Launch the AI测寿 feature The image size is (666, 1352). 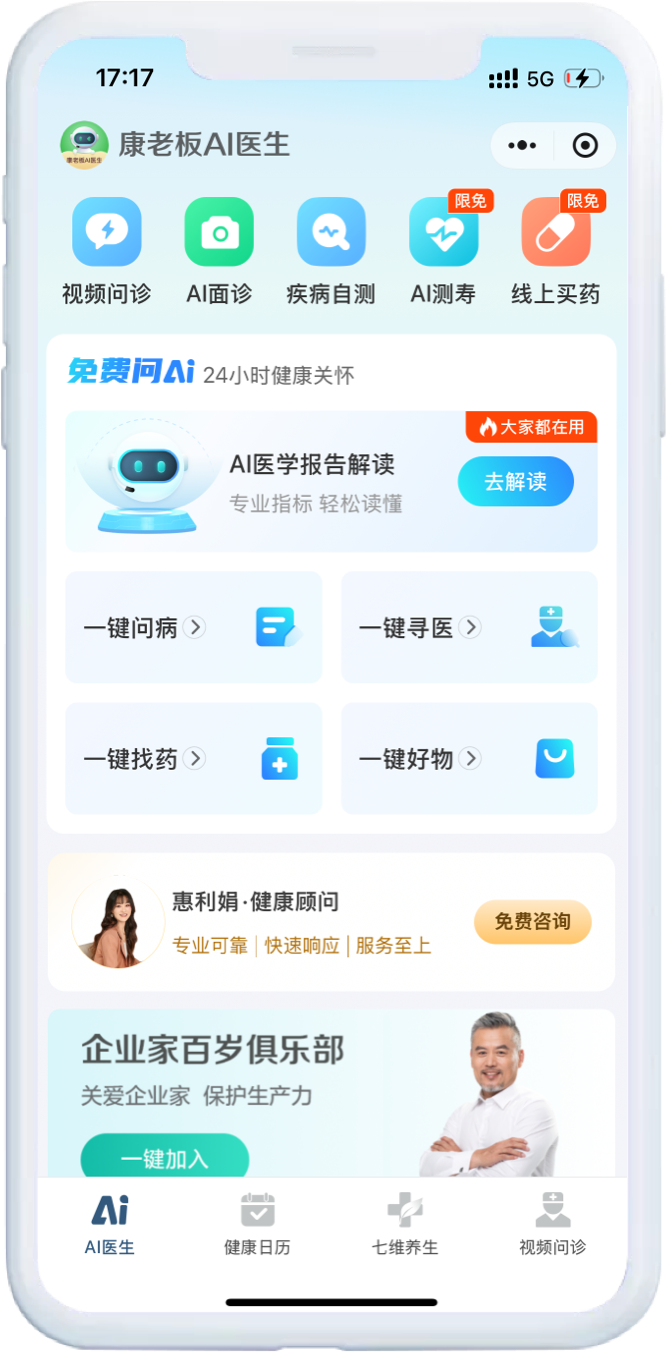click(443, 232)
